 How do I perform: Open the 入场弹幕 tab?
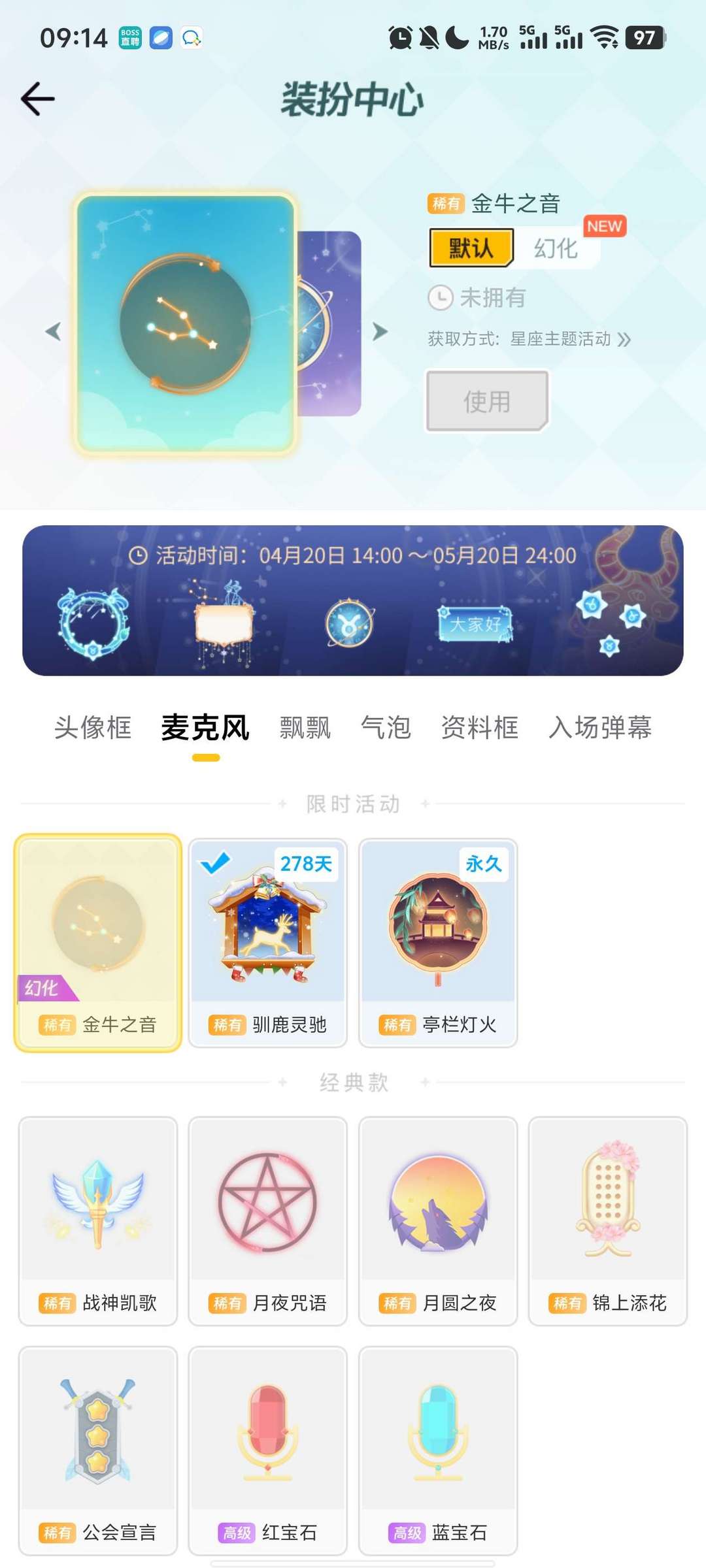[601, 727]
